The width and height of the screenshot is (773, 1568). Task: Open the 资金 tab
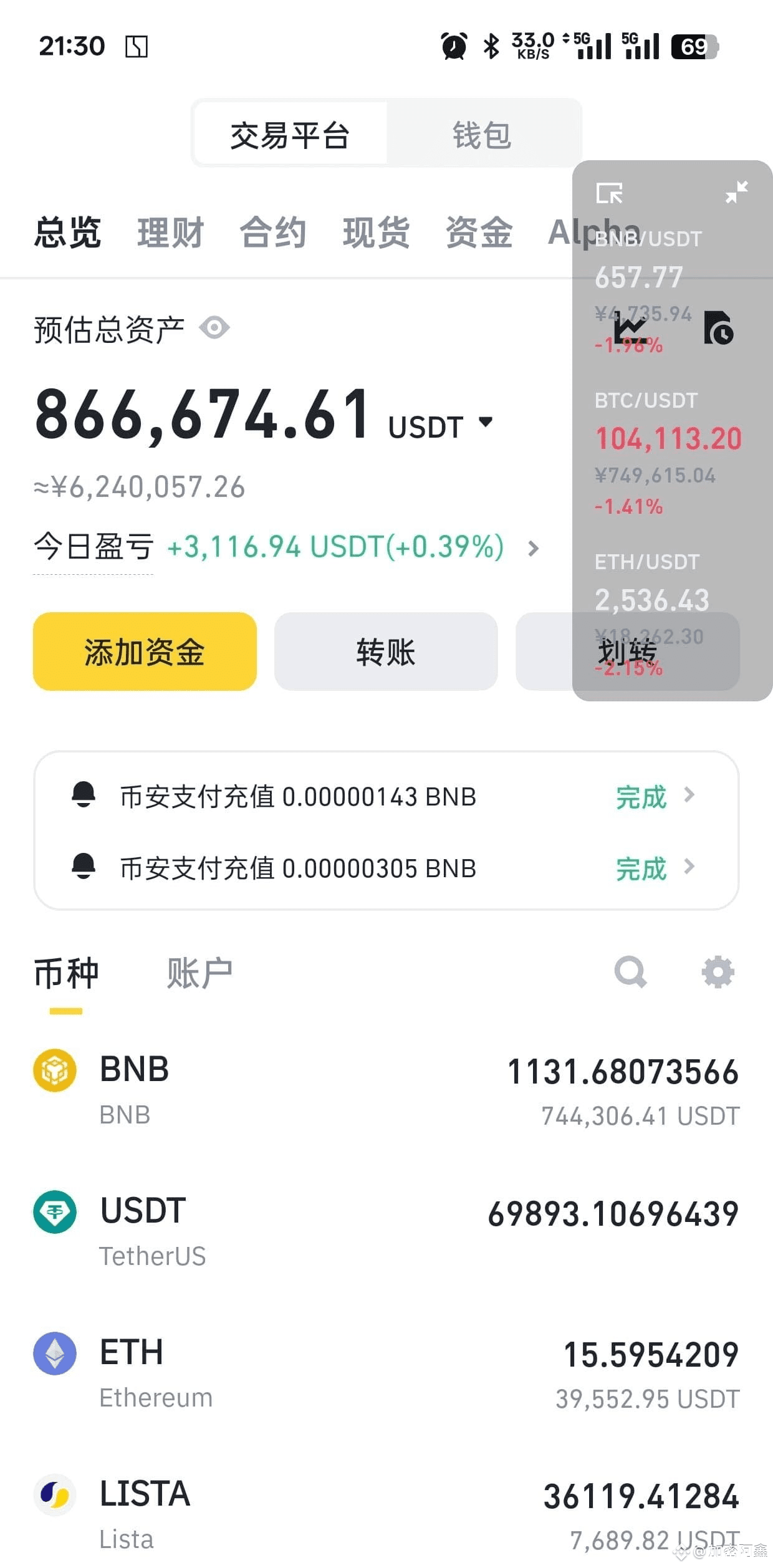tap(479, 233)
